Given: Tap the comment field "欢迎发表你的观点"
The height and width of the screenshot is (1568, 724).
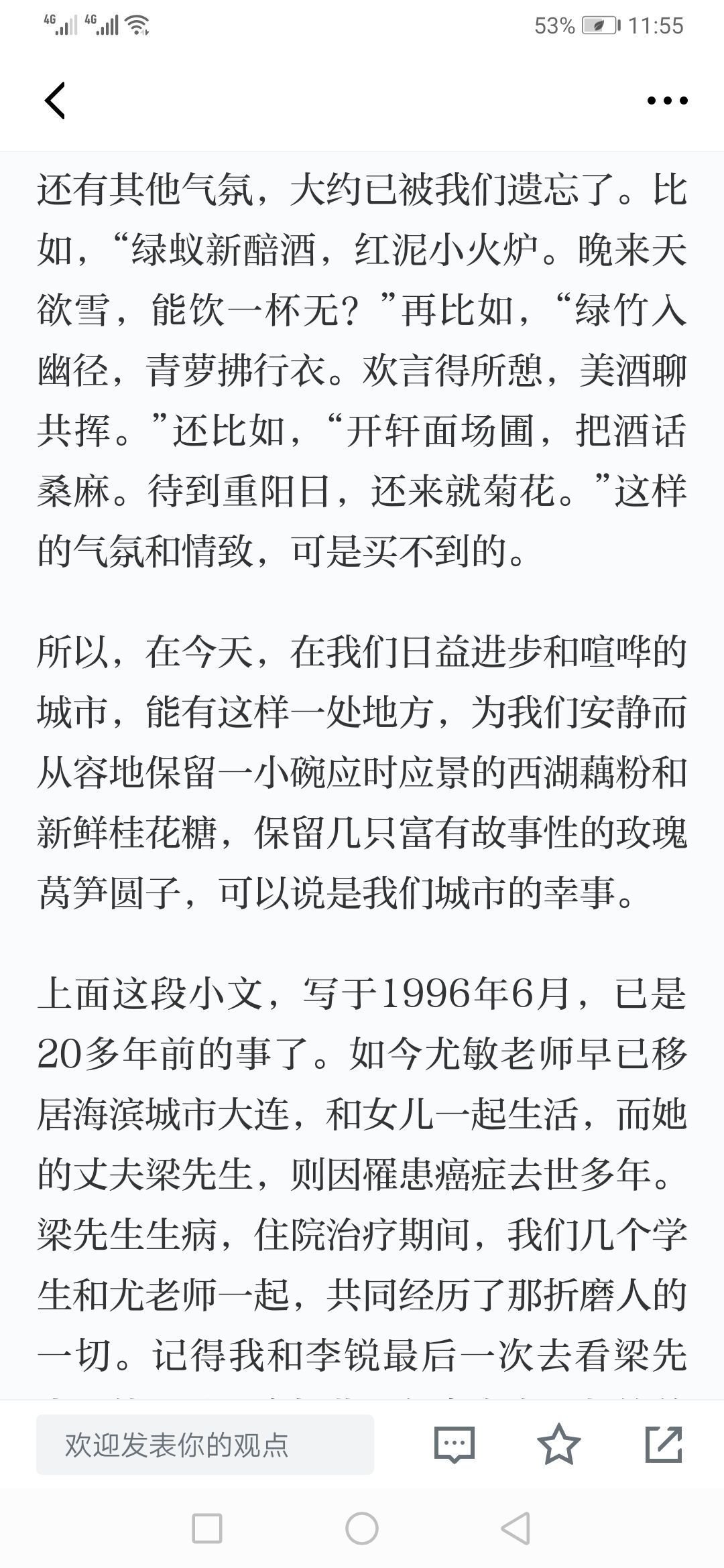Looking at the screenshot, I should [x=205, y=1445].
